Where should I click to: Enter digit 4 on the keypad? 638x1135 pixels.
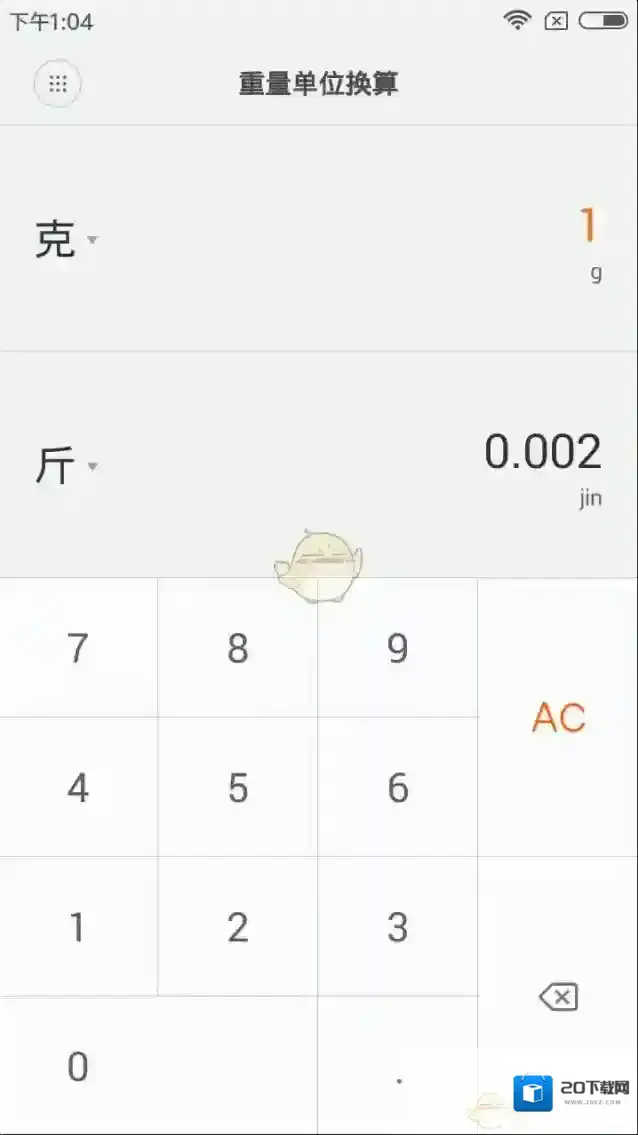pyautogui.click(x=78, y=788)
